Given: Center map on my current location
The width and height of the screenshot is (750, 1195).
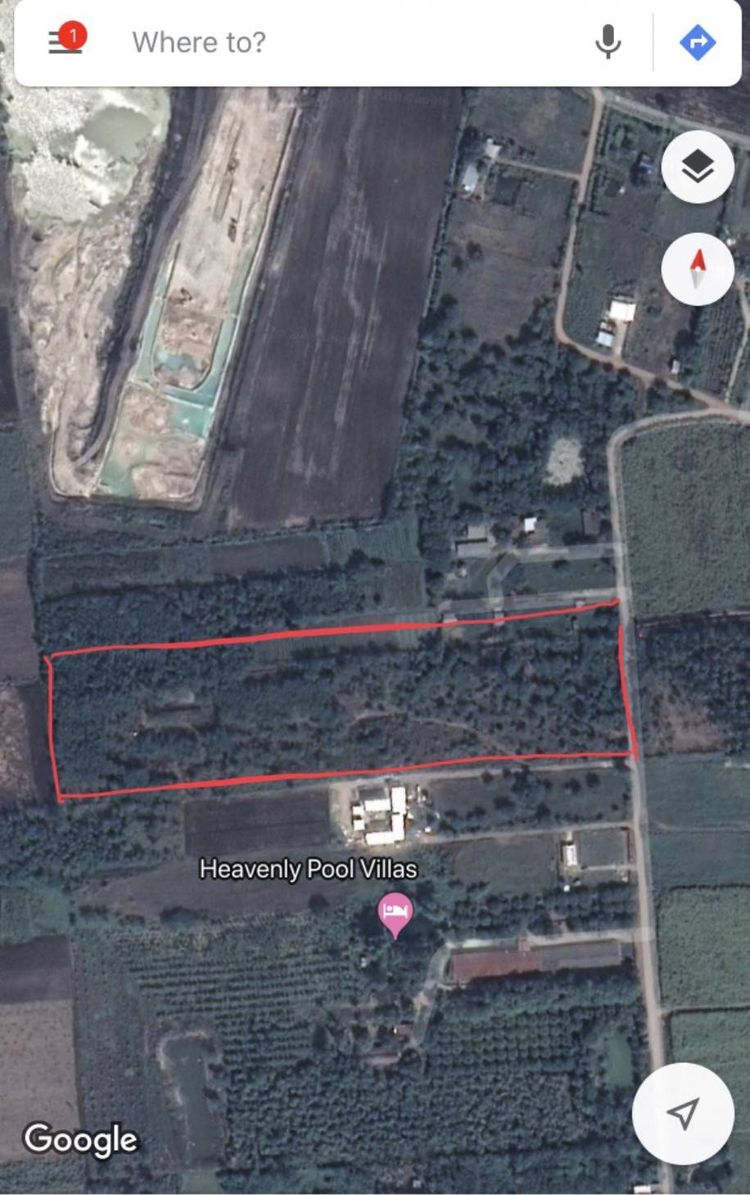Looking at the screenshot, I should pos(683,1113).
